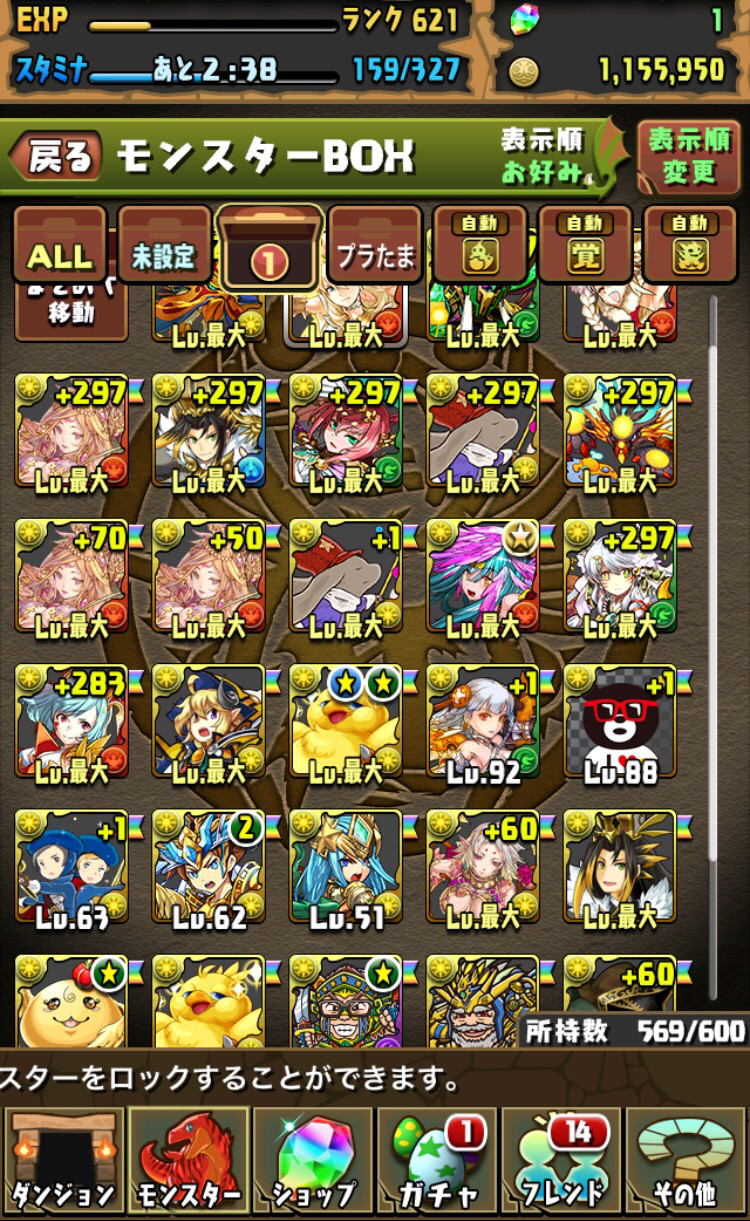Select the Lv.51 teal-haired monster

pos(346,867)
